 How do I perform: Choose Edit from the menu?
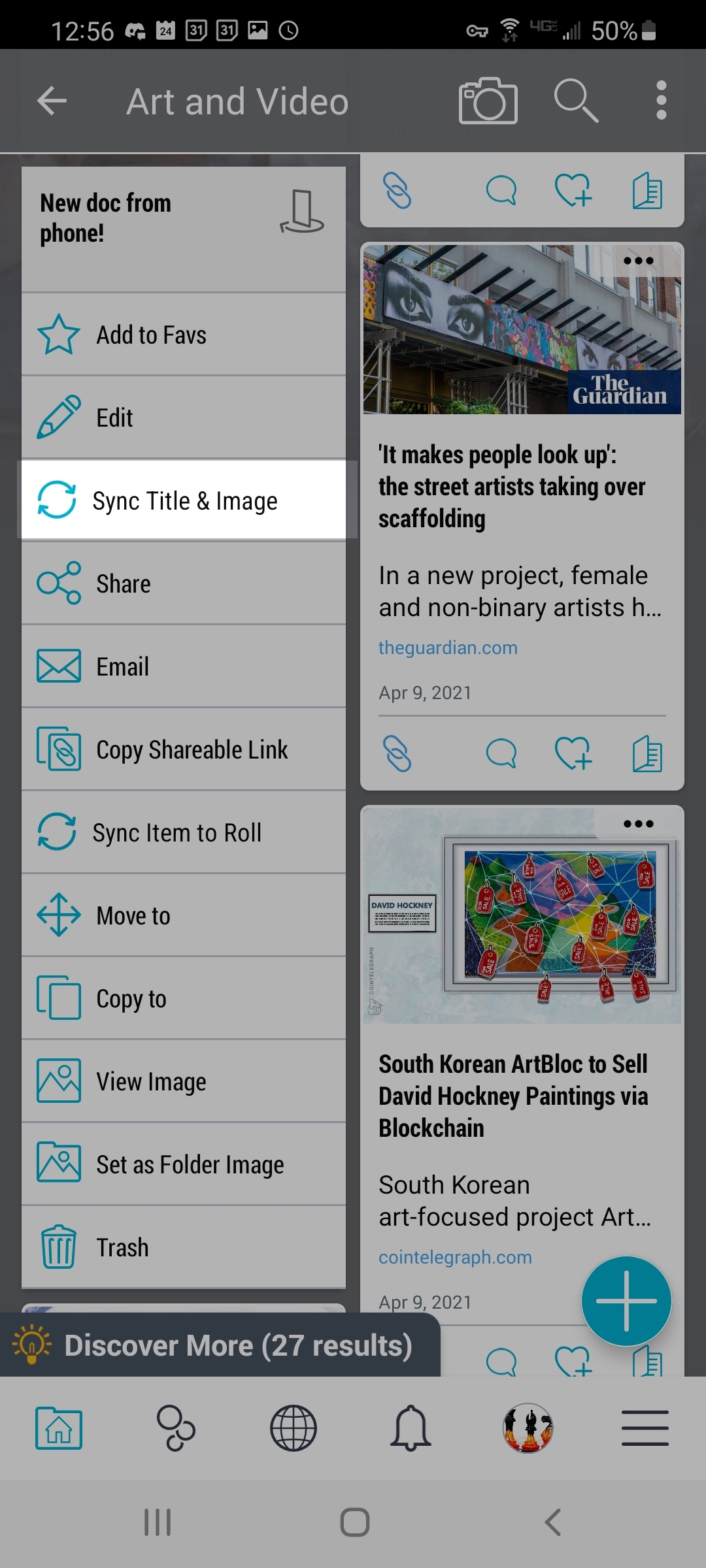184,418
